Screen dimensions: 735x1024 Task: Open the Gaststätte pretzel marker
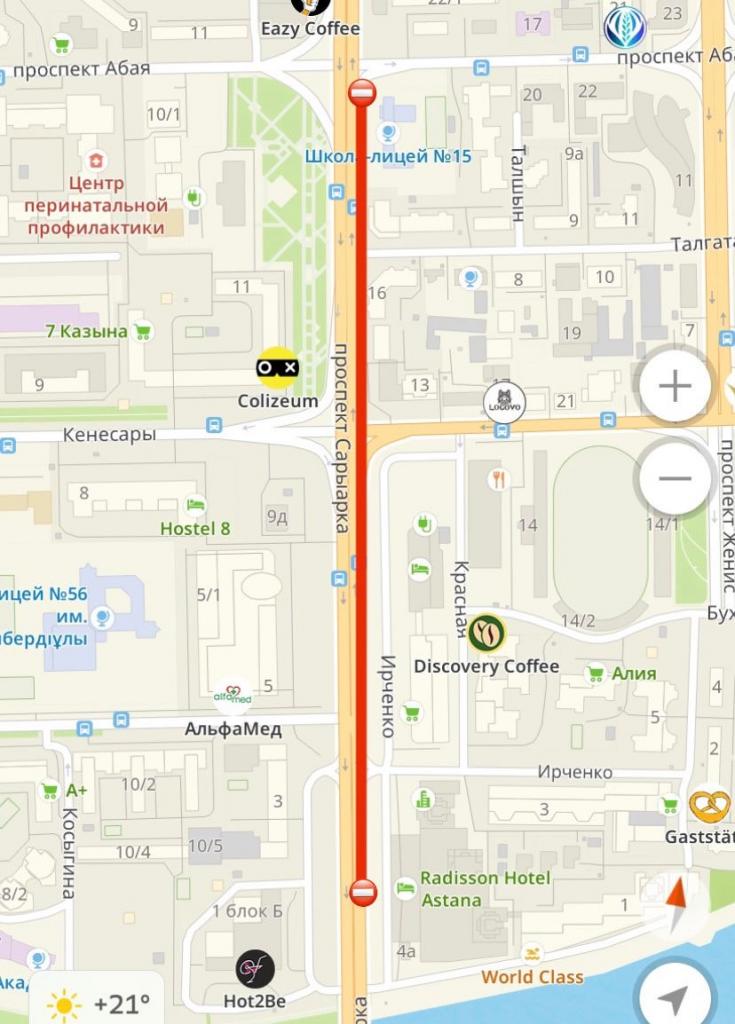coord(709,805)
